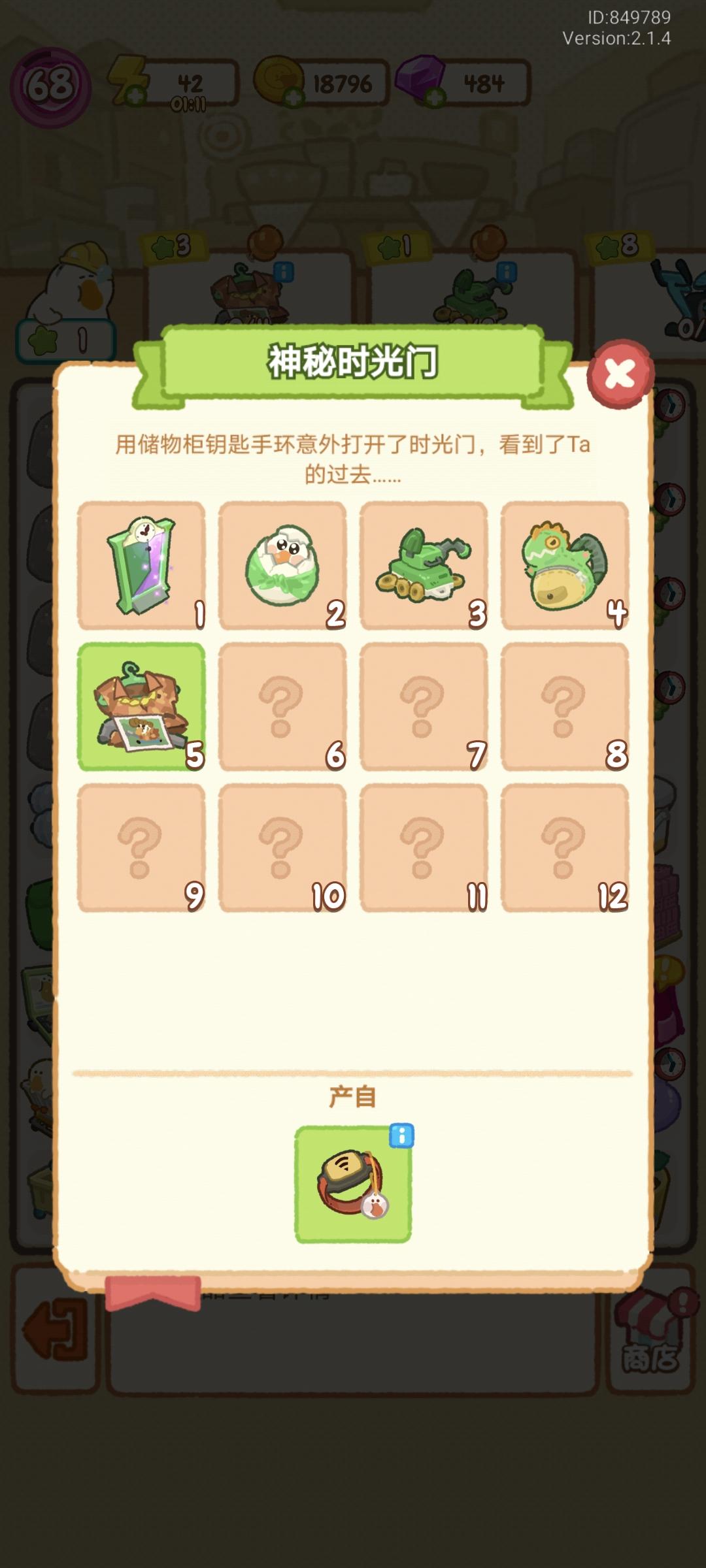Tap the question mark in slot 6
706x1568 pixels.
282,706
